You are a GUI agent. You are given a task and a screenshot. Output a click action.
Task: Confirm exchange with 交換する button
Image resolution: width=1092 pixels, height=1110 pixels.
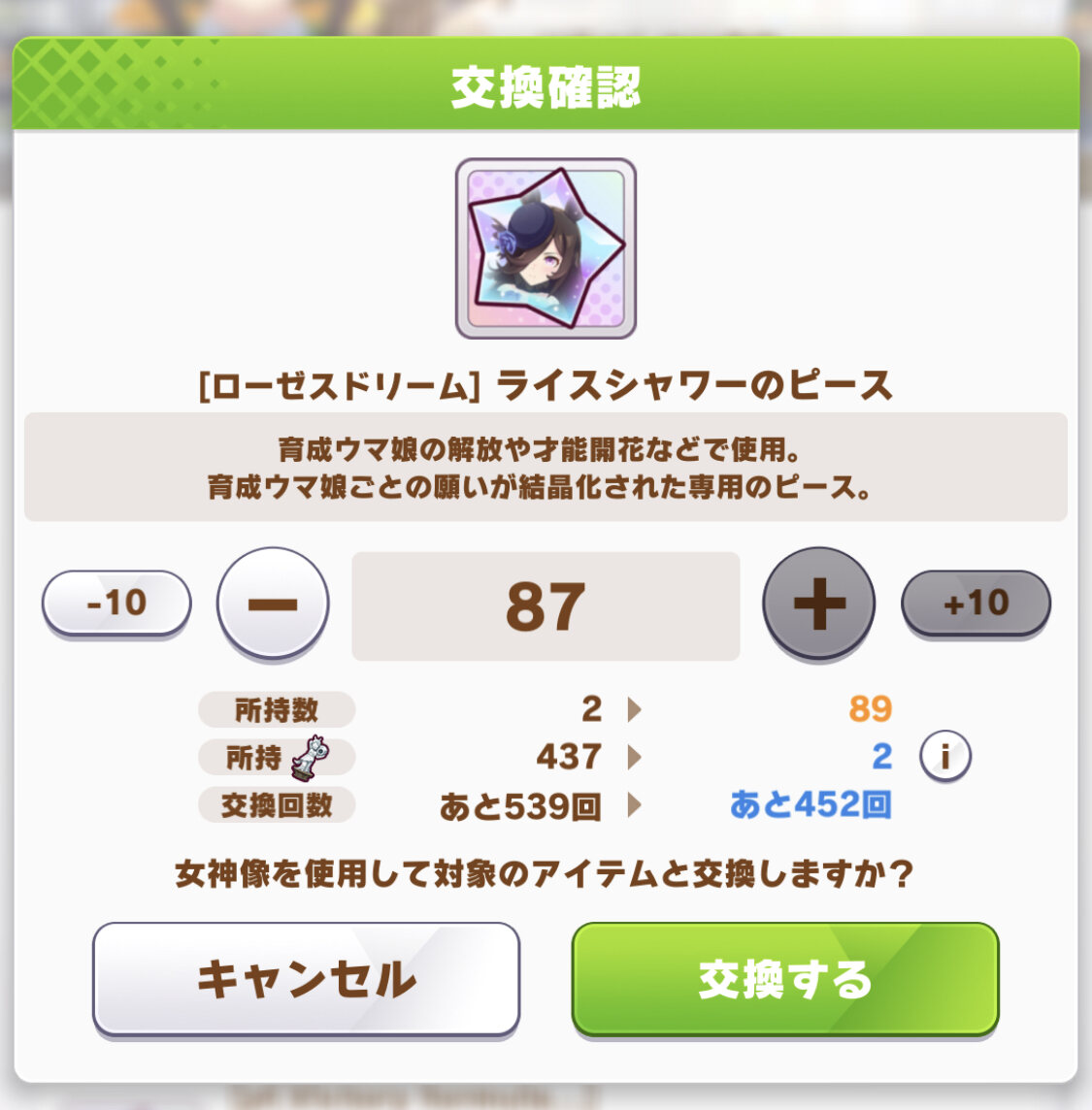[785, 978]
